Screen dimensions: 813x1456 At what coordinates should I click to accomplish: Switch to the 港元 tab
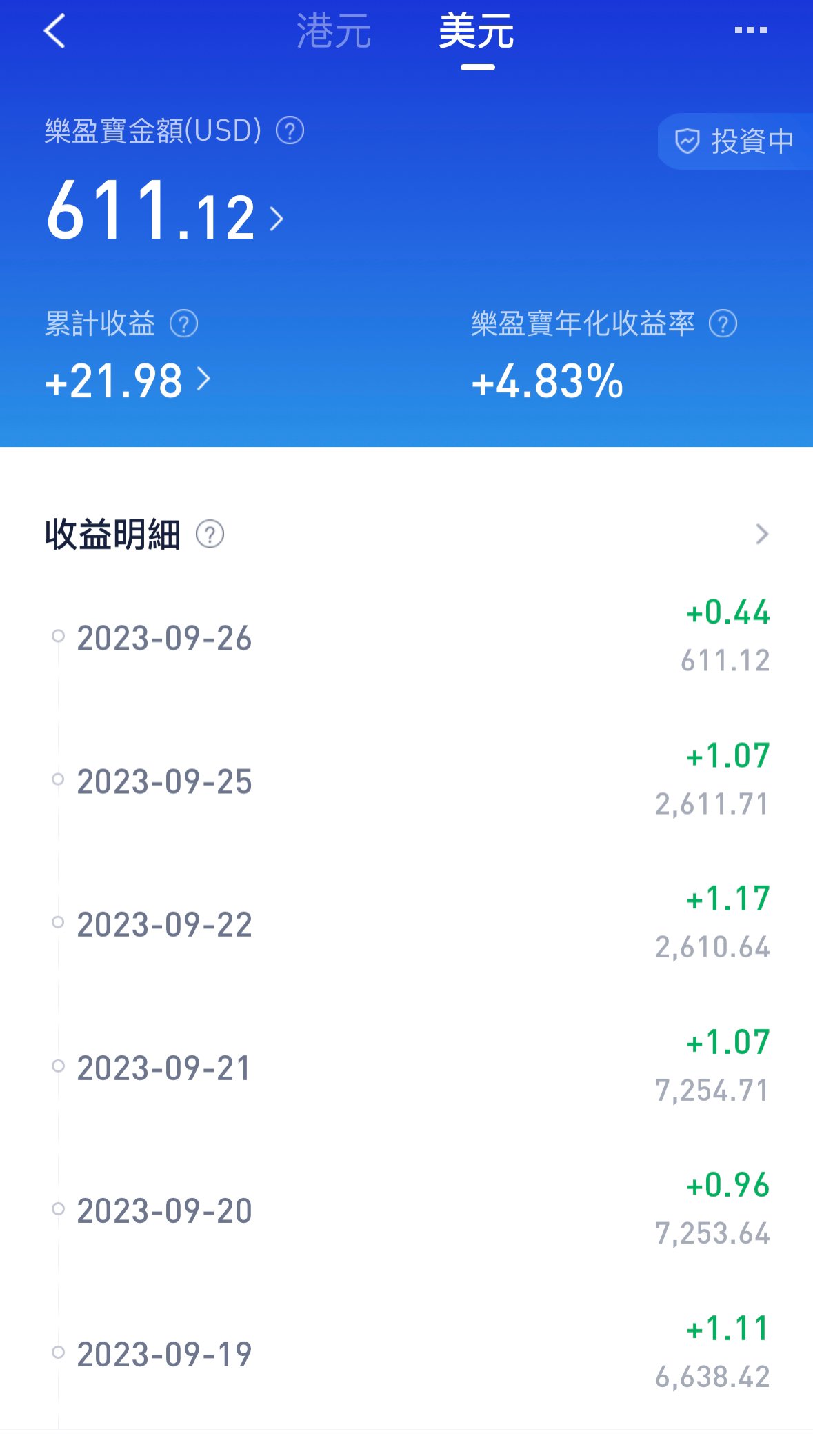coord(334,32)
